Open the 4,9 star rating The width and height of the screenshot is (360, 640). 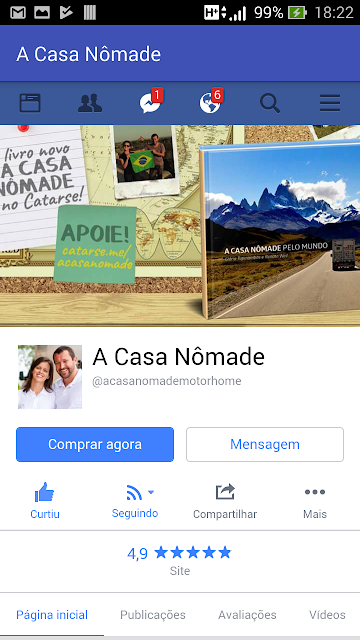[180, 561]
